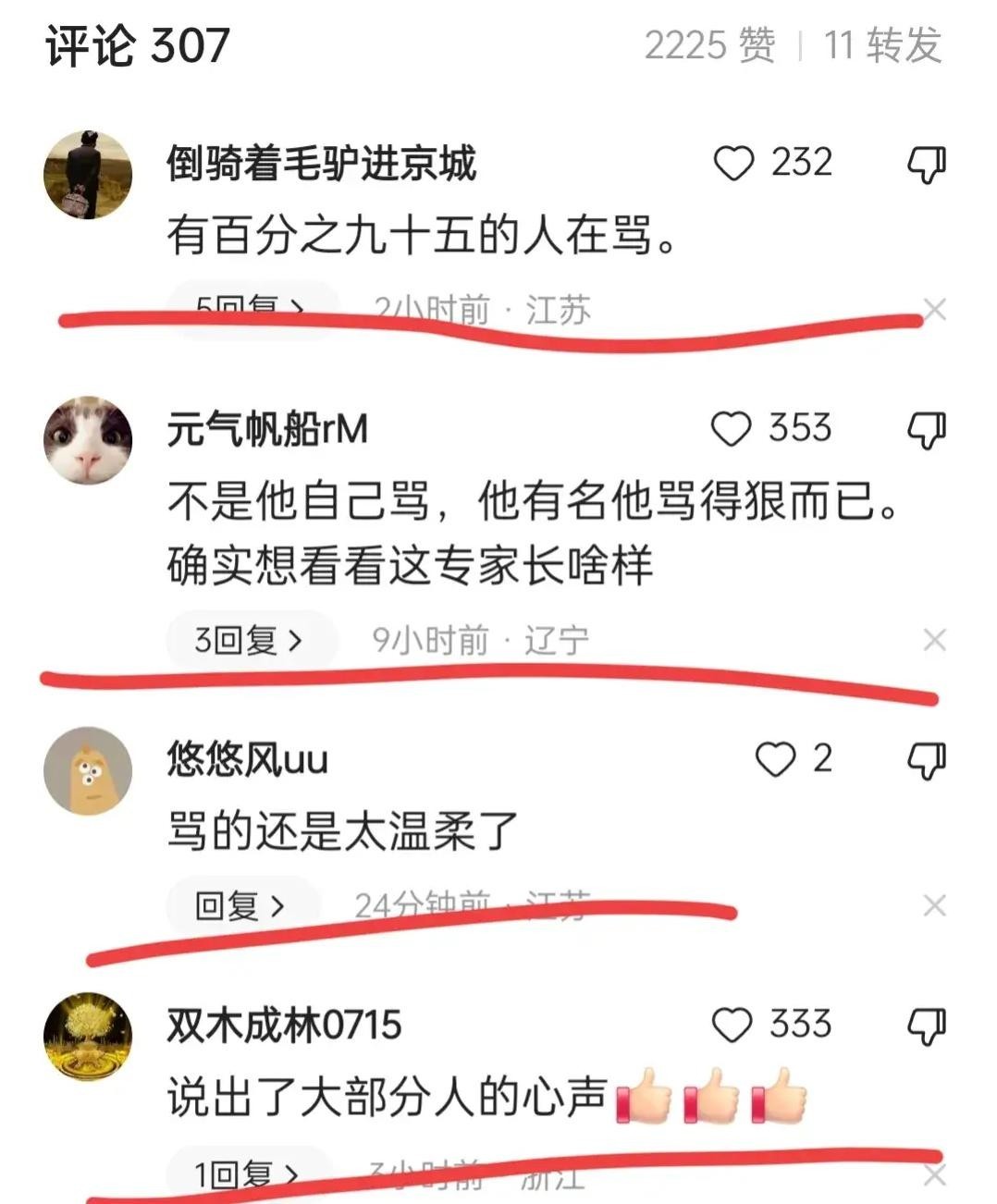Open 倒骑着毛驴进京城's profile avatar
Image resolution: width=997 pixels, height=1204 pixels.
[88, 175]
